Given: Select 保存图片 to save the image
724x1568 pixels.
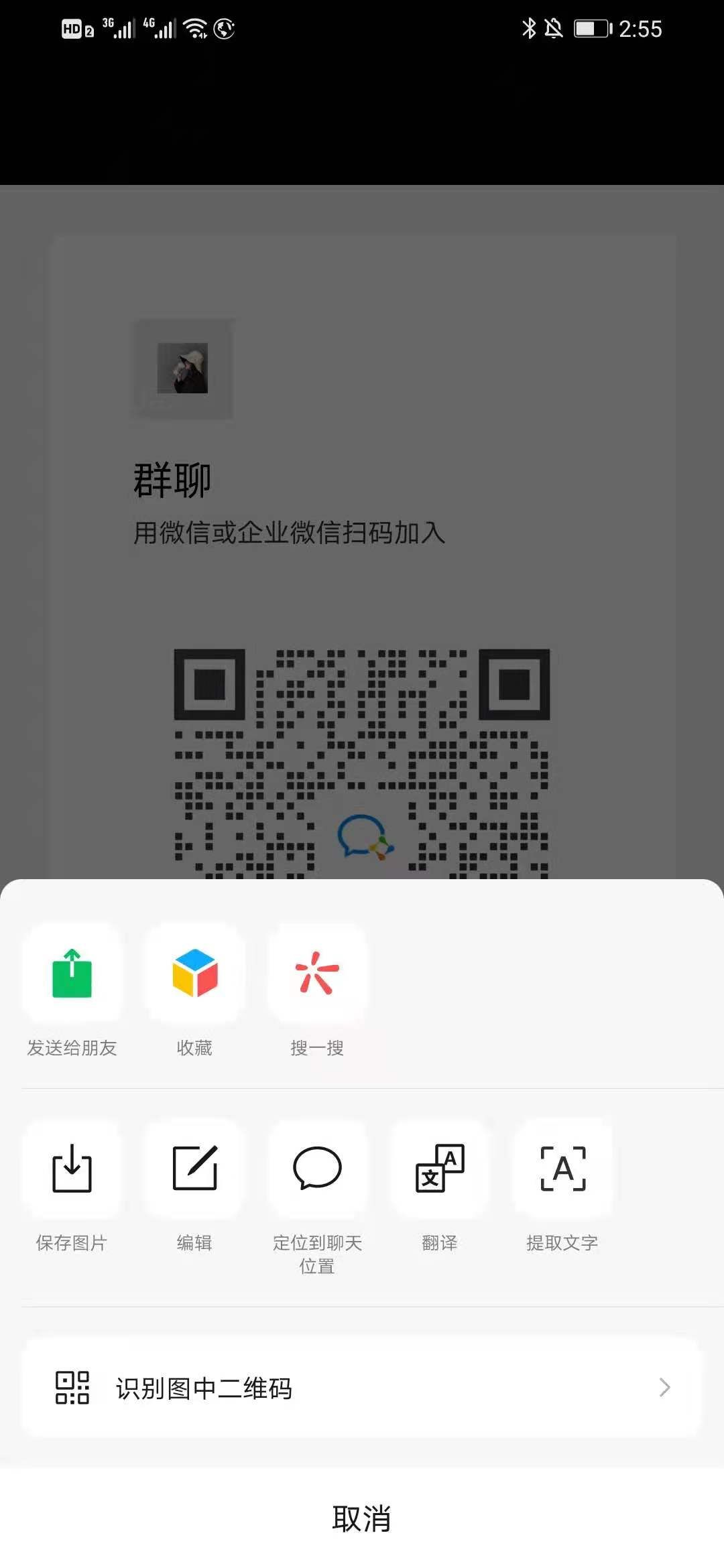Looking at the screenshot, I should click(x=72, y=1169).
